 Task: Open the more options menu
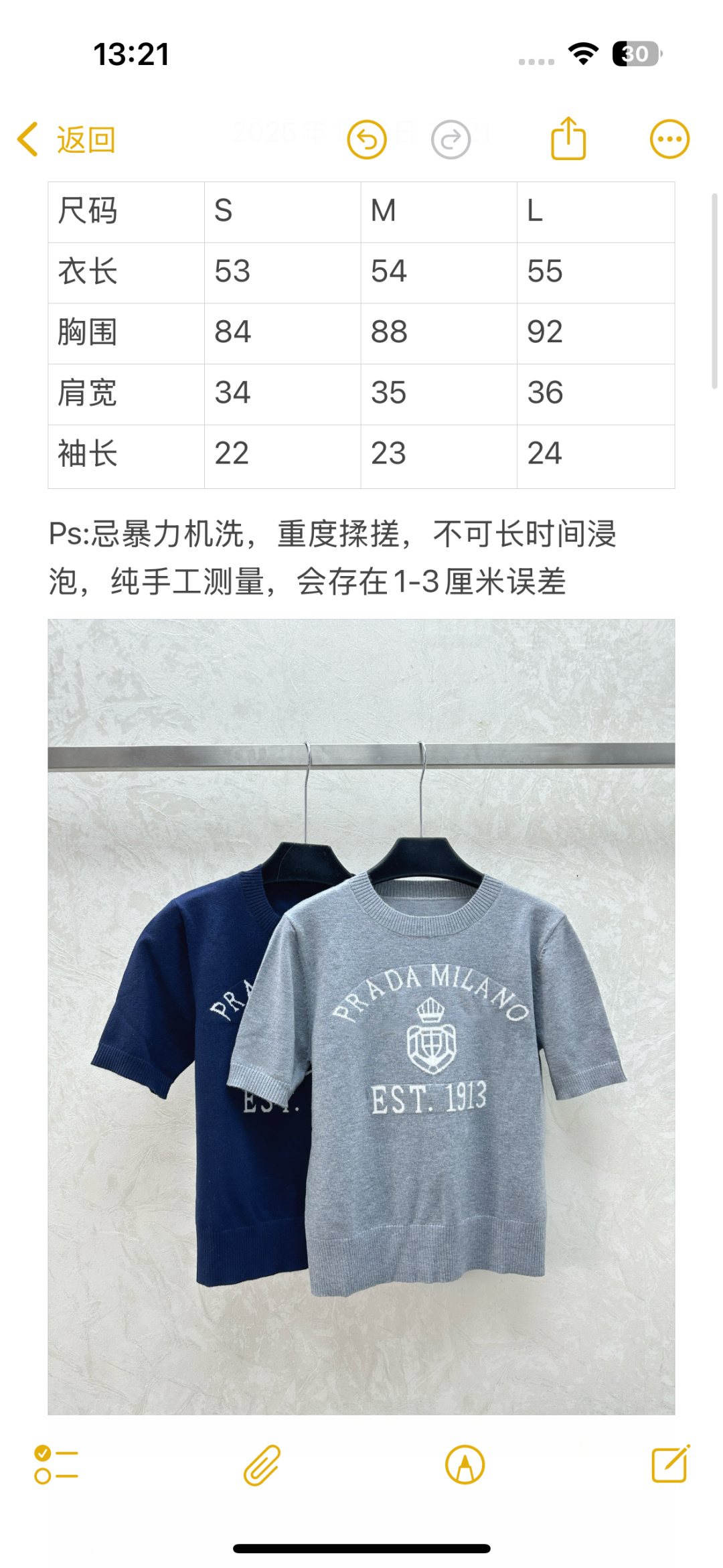click(x=669, y=139)
